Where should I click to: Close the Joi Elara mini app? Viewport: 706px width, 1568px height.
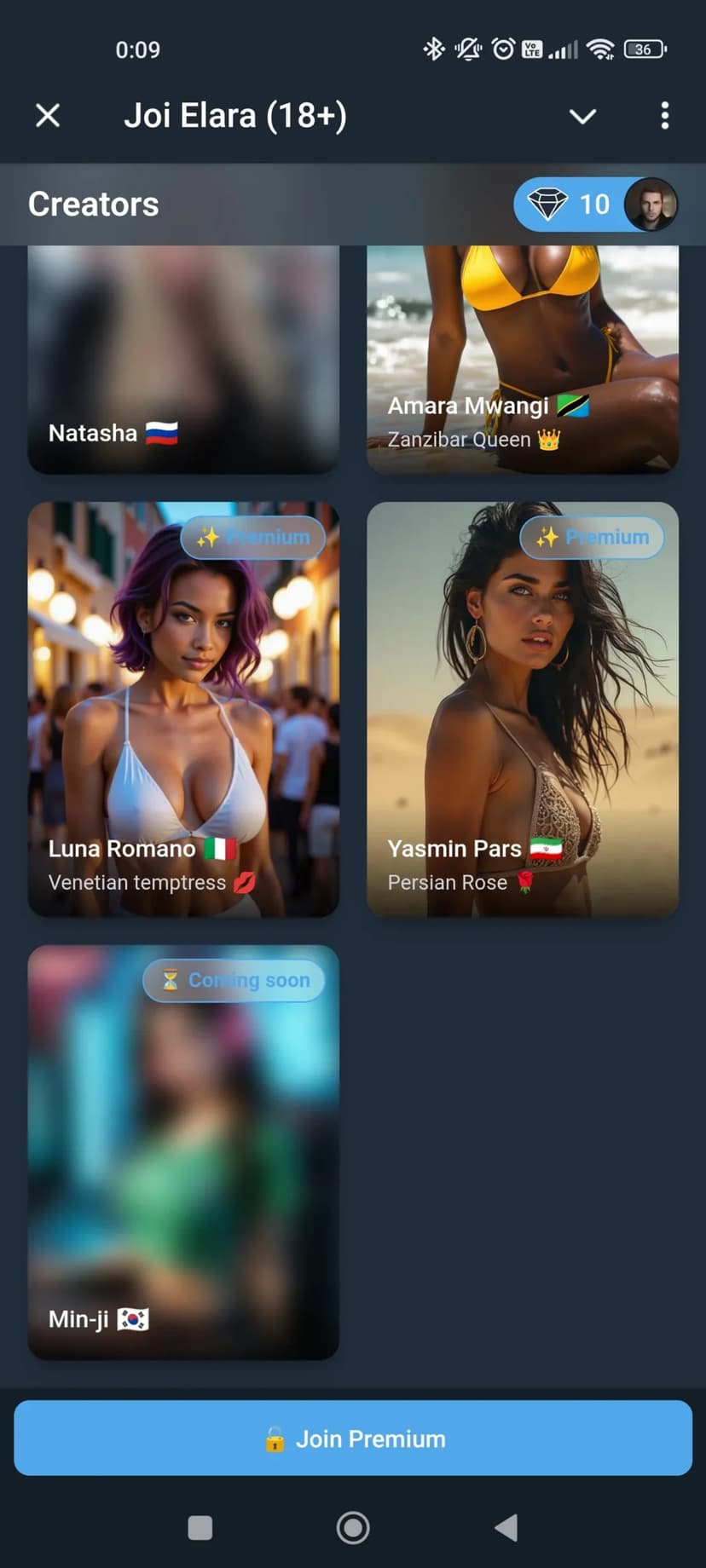(x=48, y=115)
